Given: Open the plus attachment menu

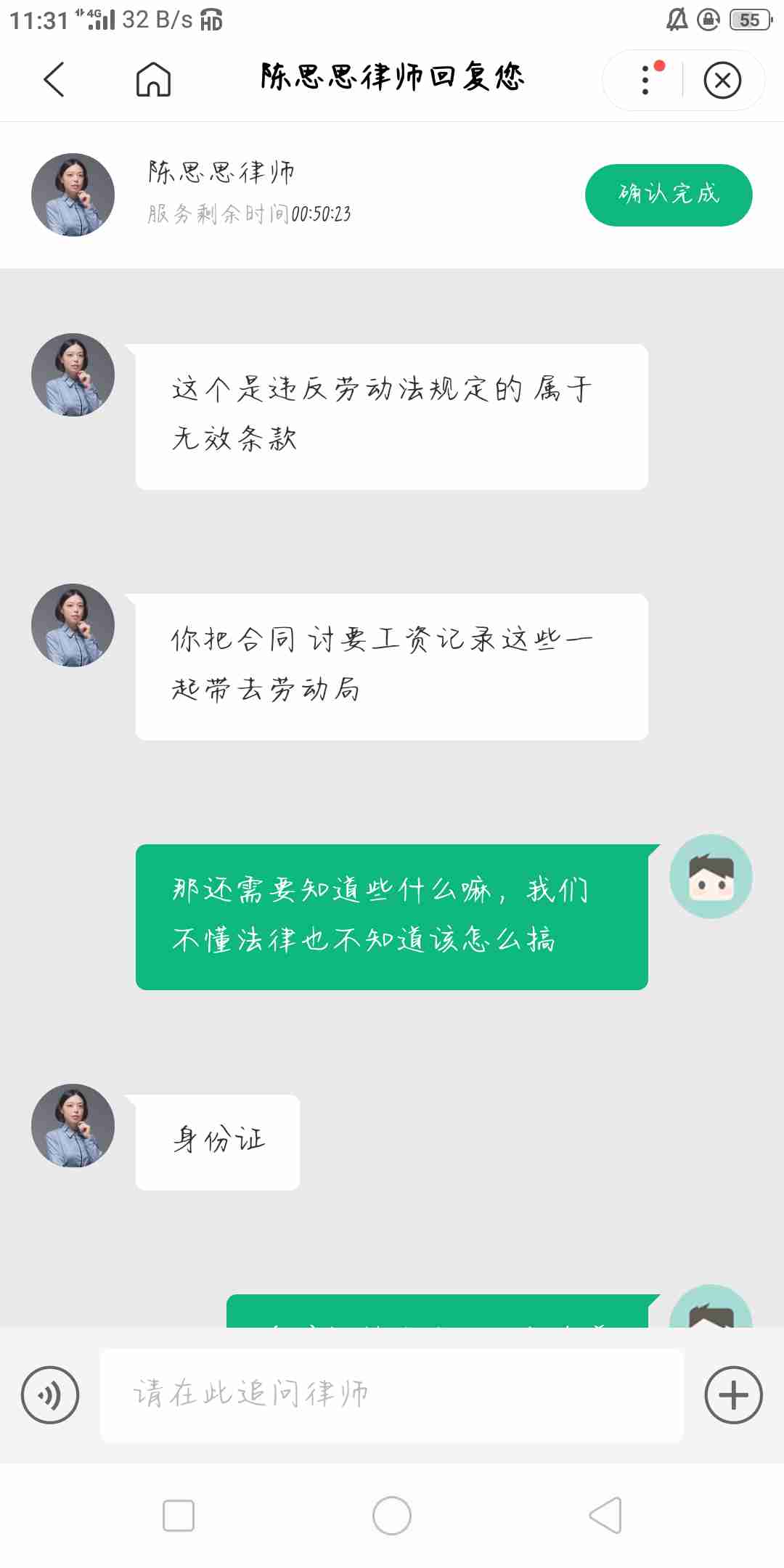Looking at the screenshot, I should (733, 1395).
